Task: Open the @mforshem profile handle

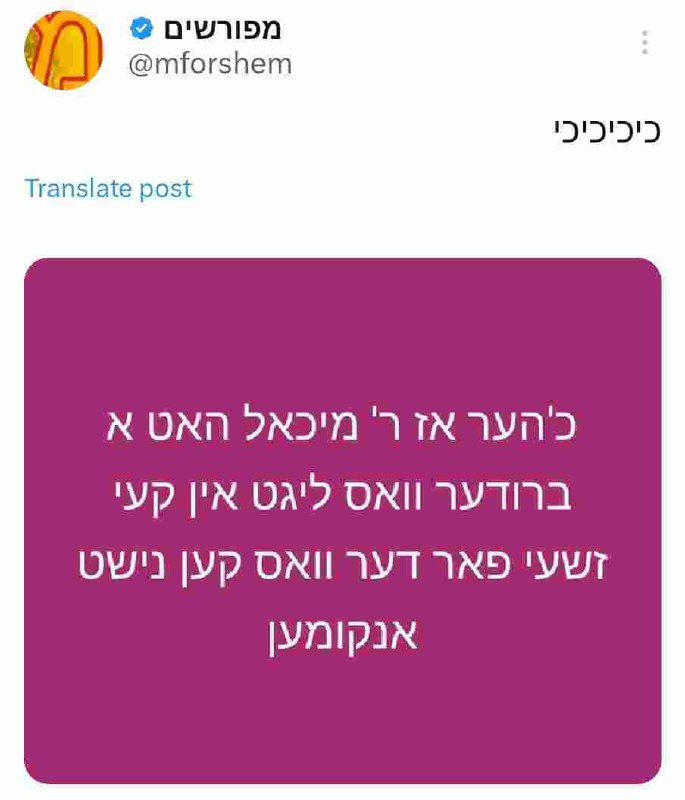Action: point(209,64)
